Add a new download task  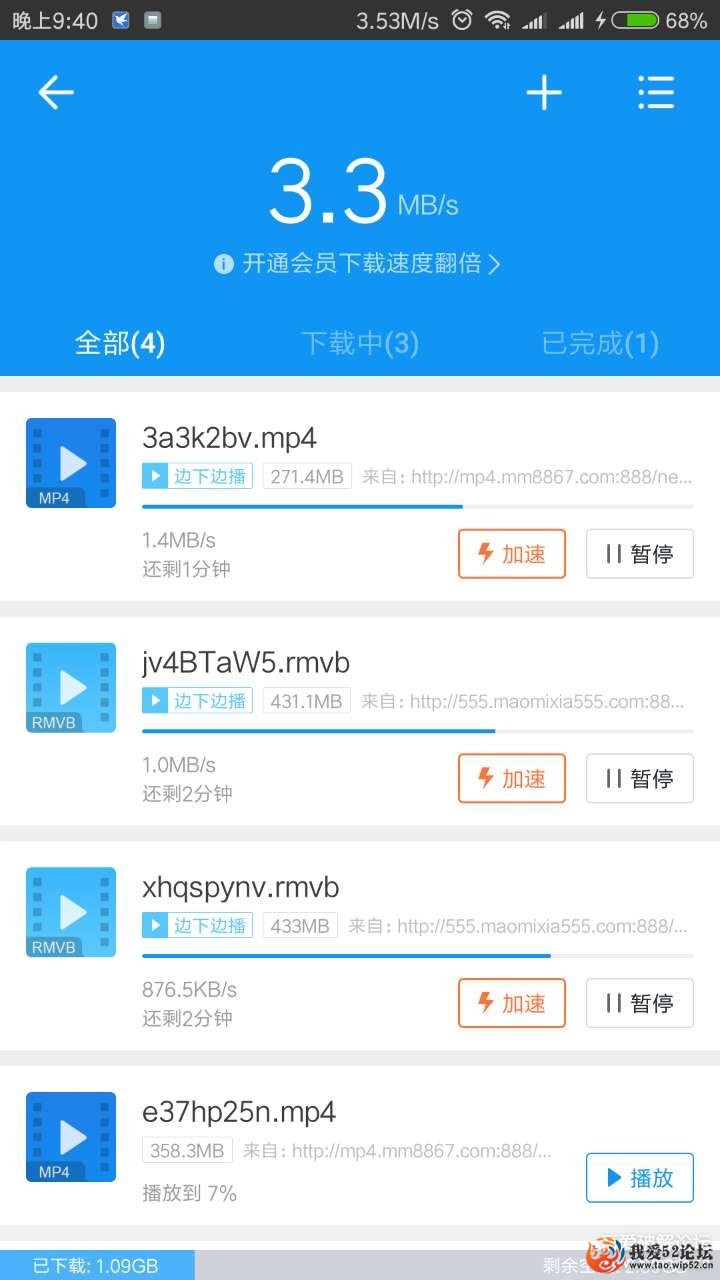(x=544, y=93)
